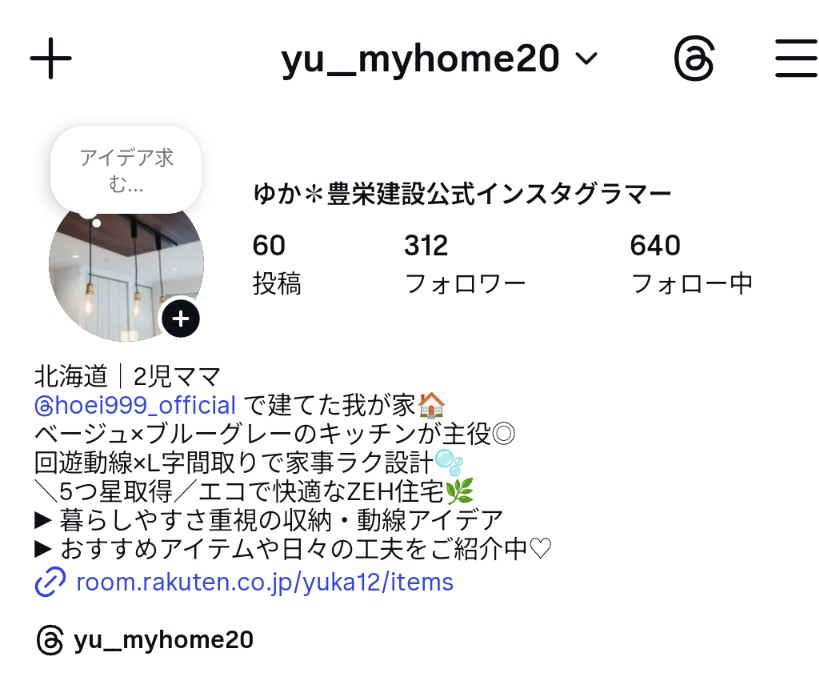The image size is (819, 688).
Task: Tap the アイデア求む note bubble
Action: coord(126,169)
